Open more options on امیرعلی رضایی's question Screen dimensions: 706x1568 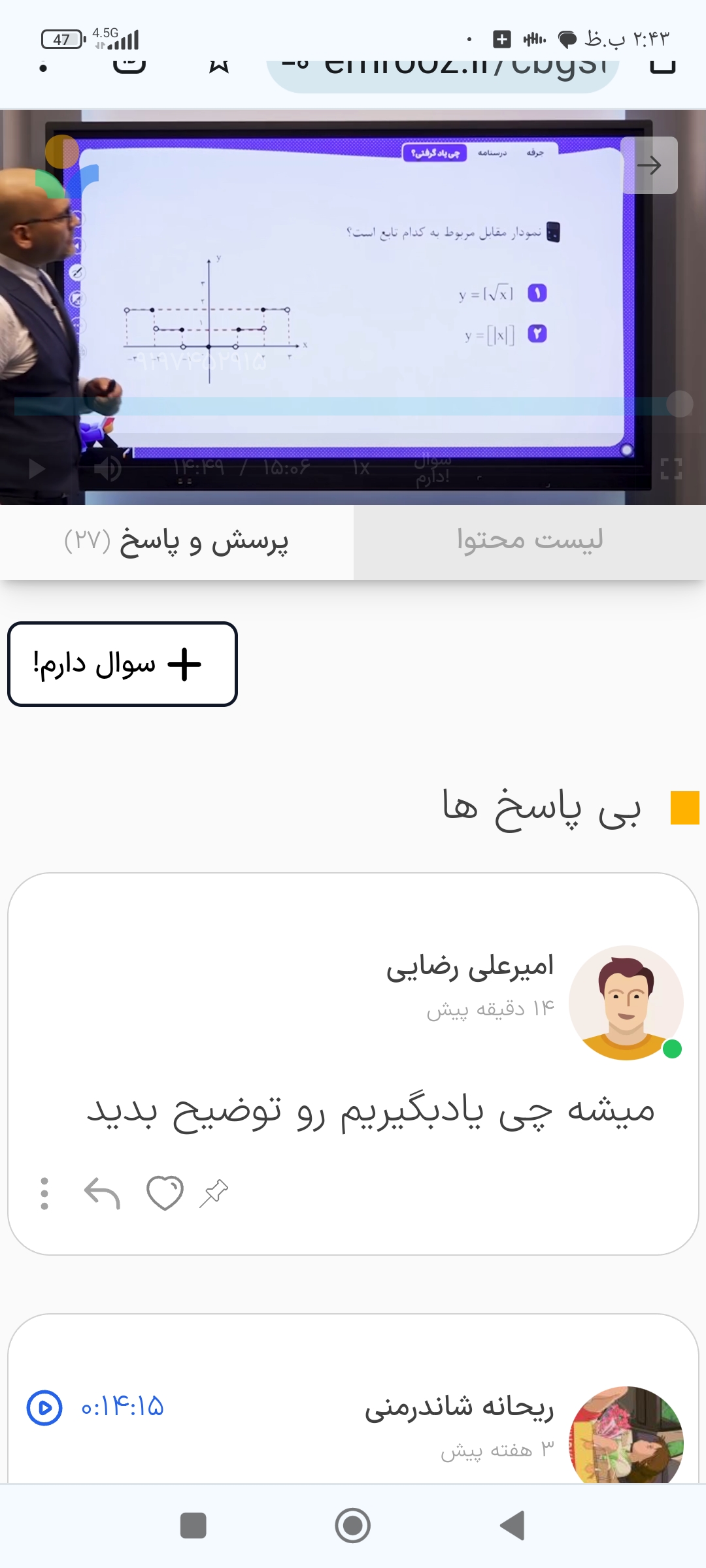(x=44, y=1193)
